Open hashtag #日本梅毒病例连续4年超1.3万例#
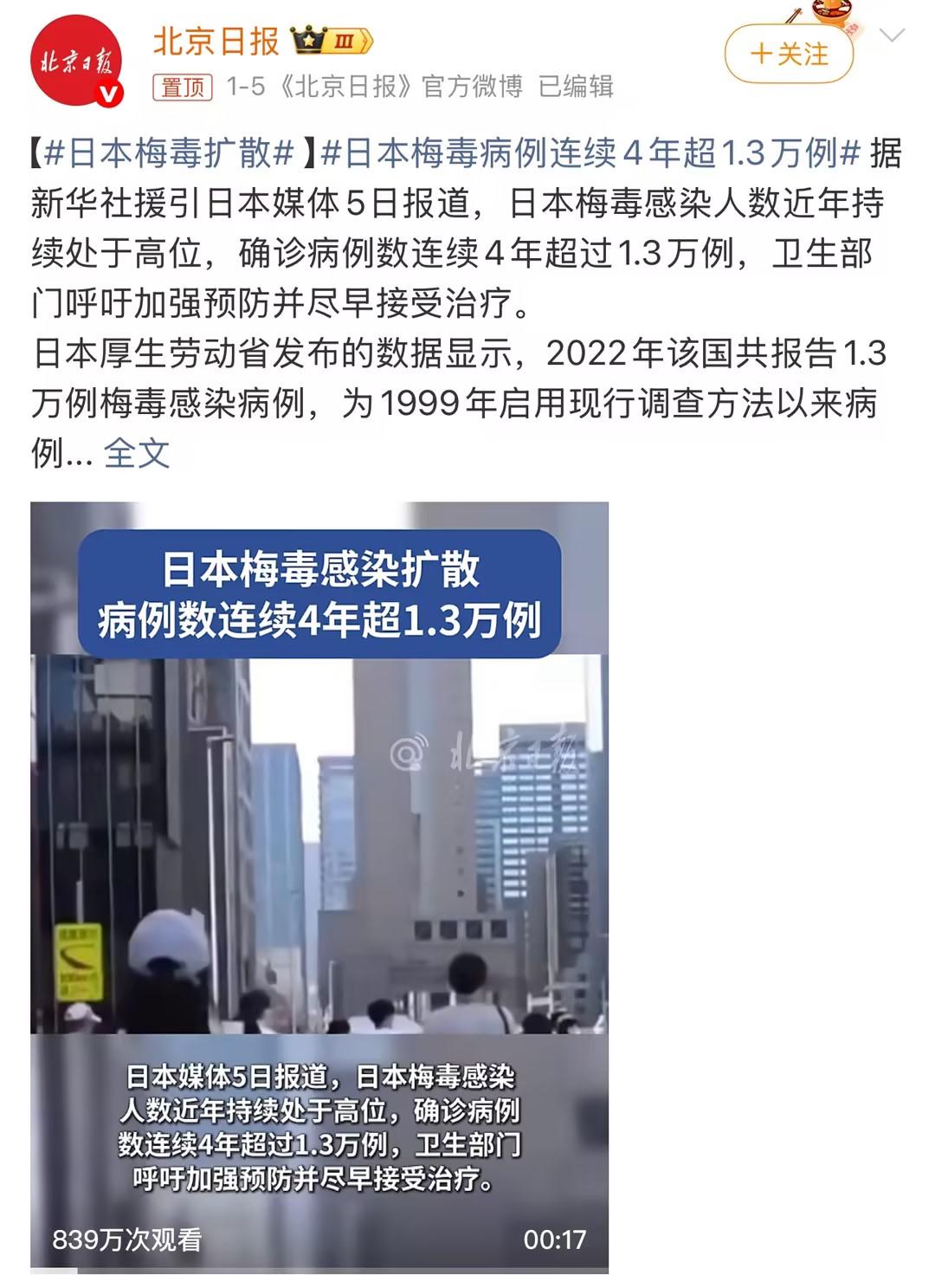 pos(590,153)
